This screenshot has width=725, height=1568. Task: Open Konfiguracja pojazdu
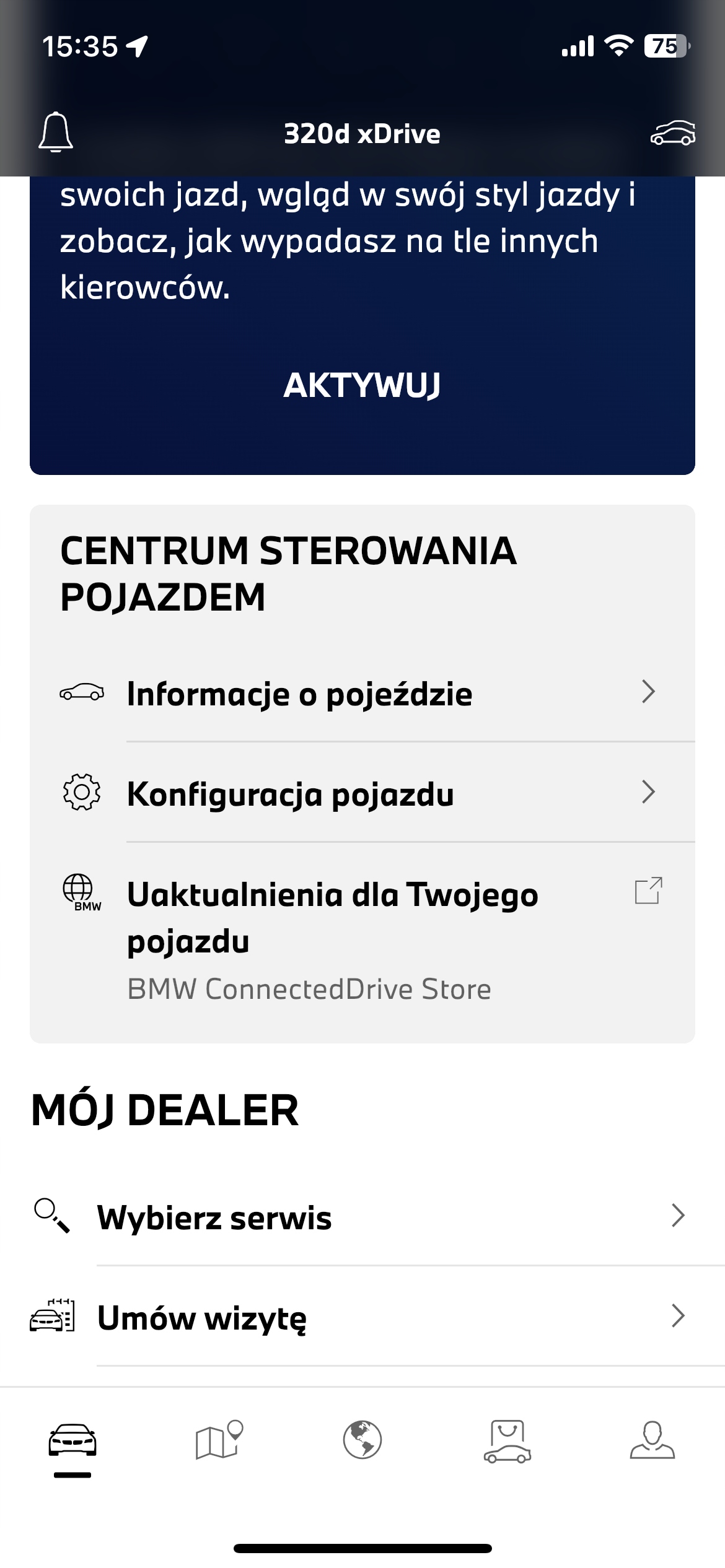(x=362, y=793)
